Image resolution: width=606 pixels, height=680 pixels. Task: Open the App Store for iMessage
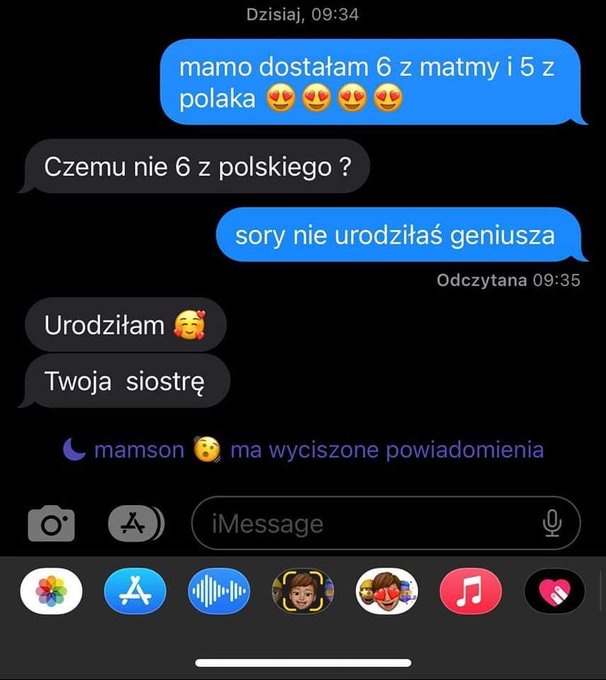point(135,592)
